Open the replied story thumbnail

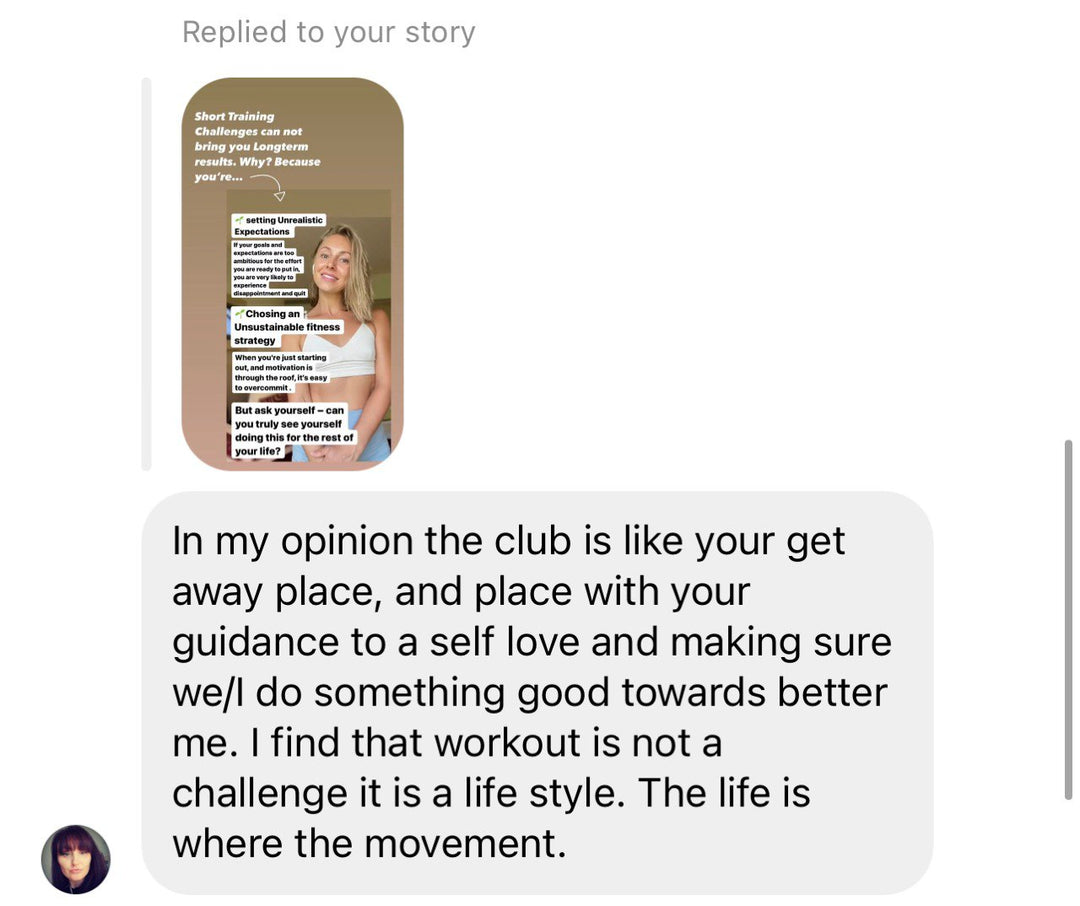[292, 273]
